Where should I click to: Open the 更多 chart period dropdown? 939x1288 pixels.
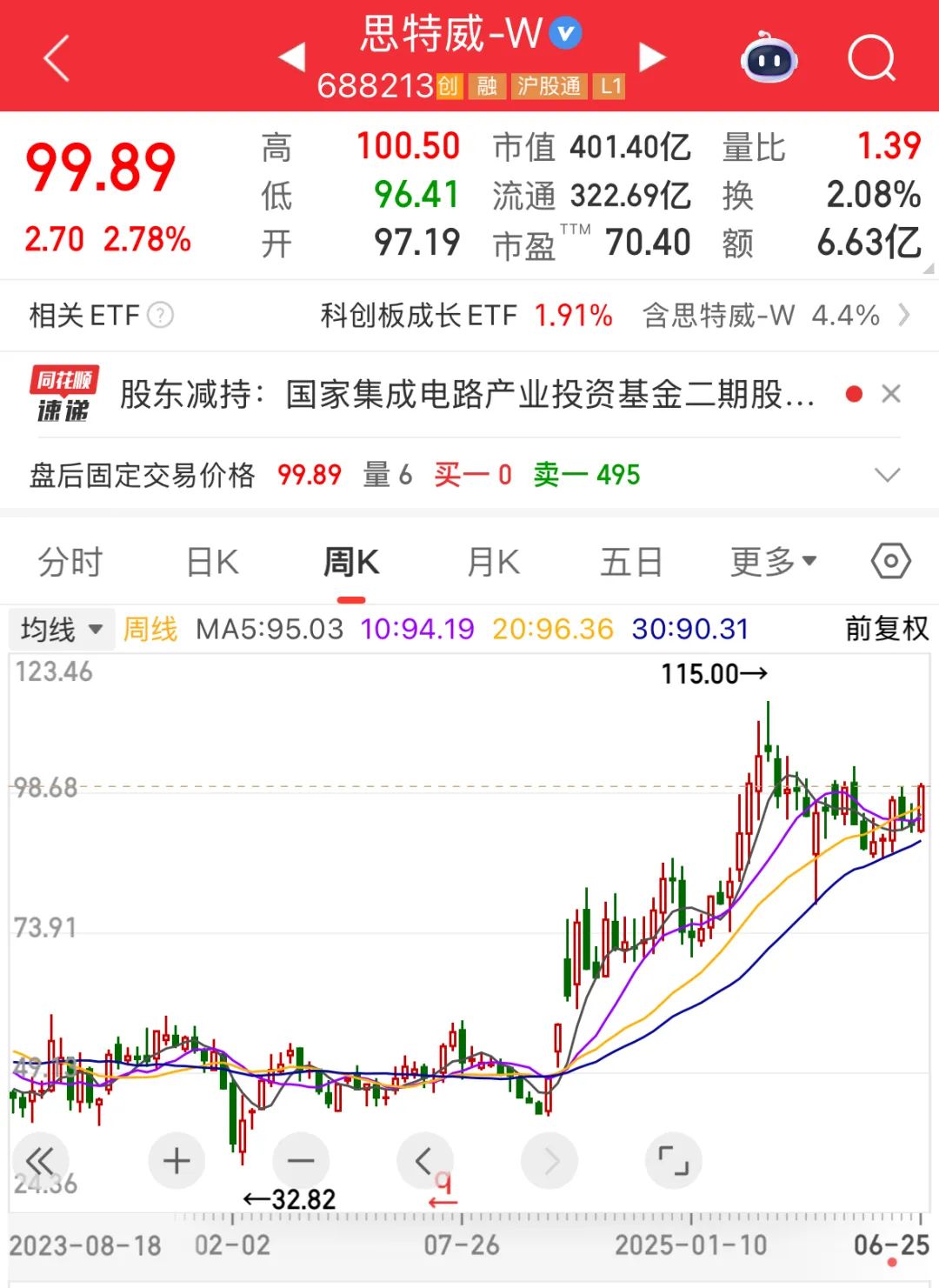(773, 562)
